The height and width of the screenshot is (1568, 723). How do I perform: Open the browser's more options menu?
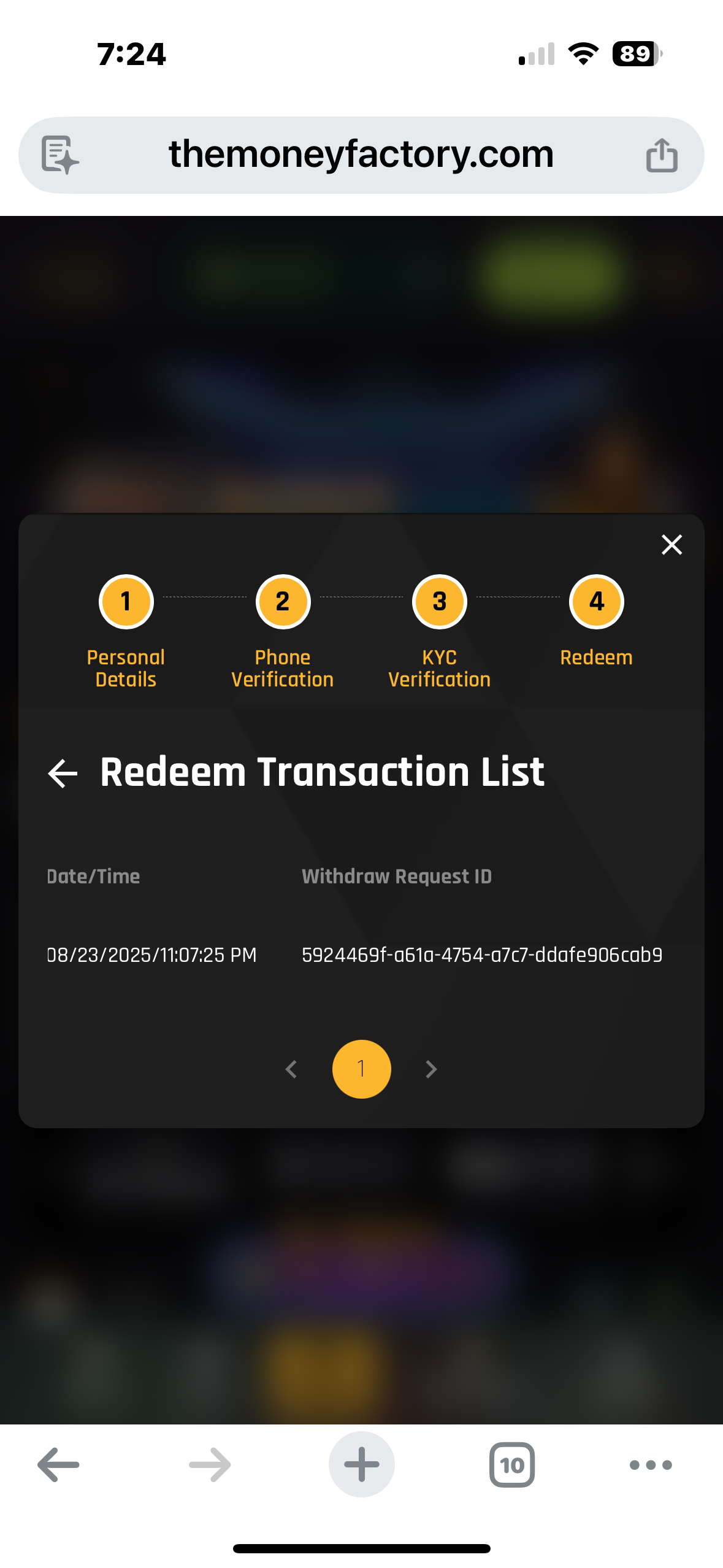[651, 1464]
